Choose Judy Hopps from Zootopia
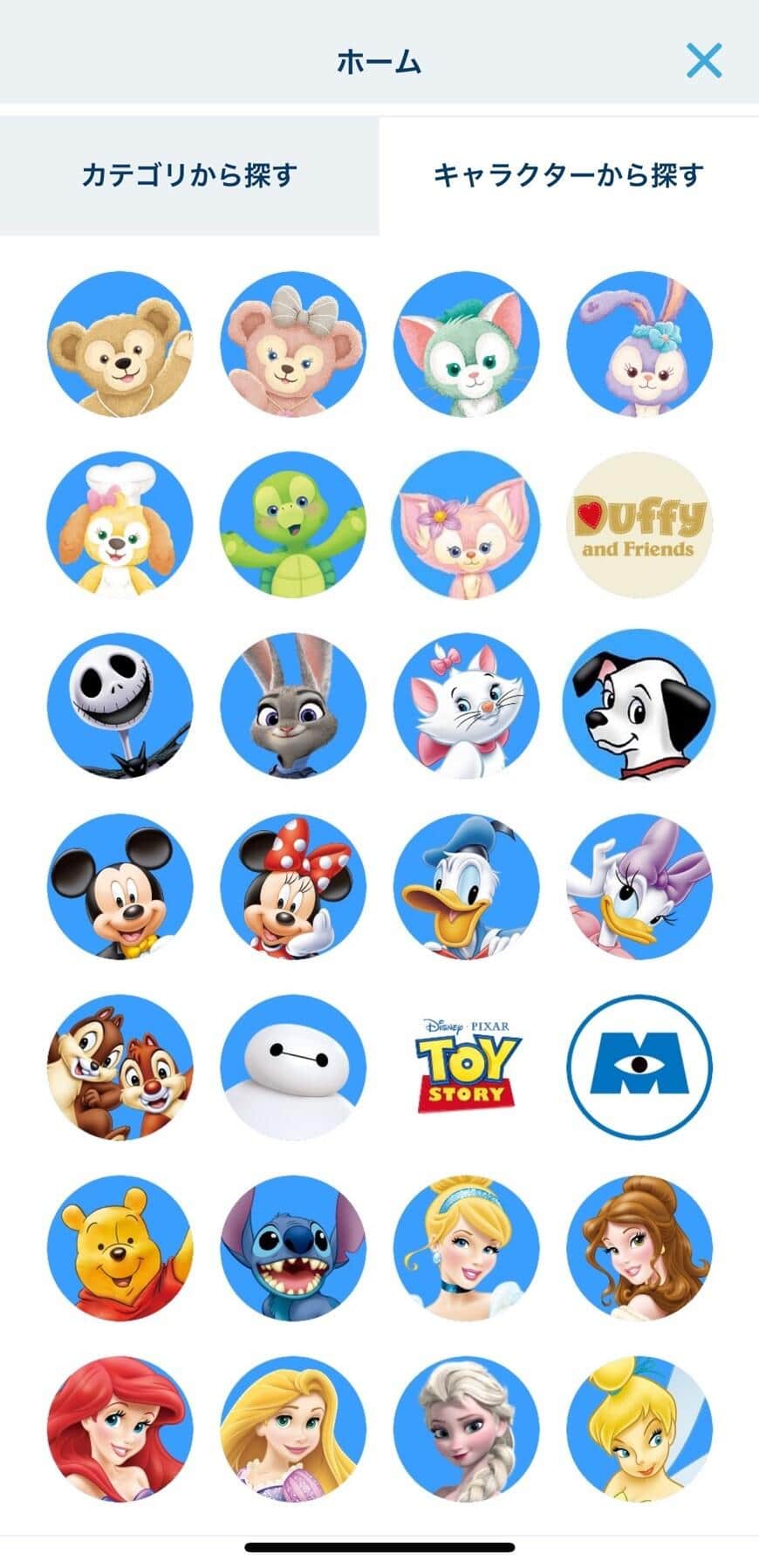 (294, 706)
